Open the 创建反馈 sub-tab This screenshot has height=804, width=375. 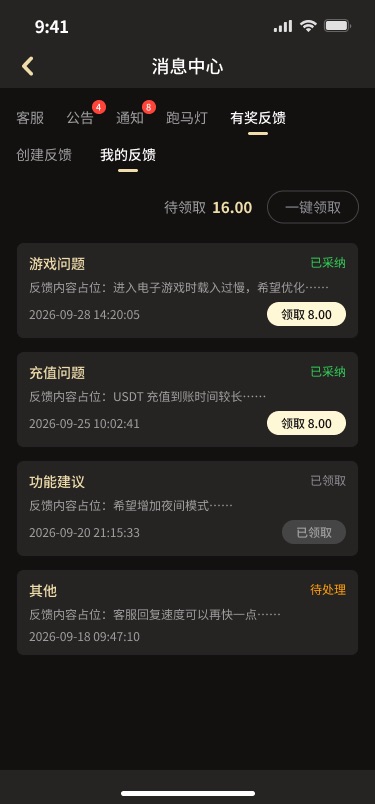click(44, 155)
